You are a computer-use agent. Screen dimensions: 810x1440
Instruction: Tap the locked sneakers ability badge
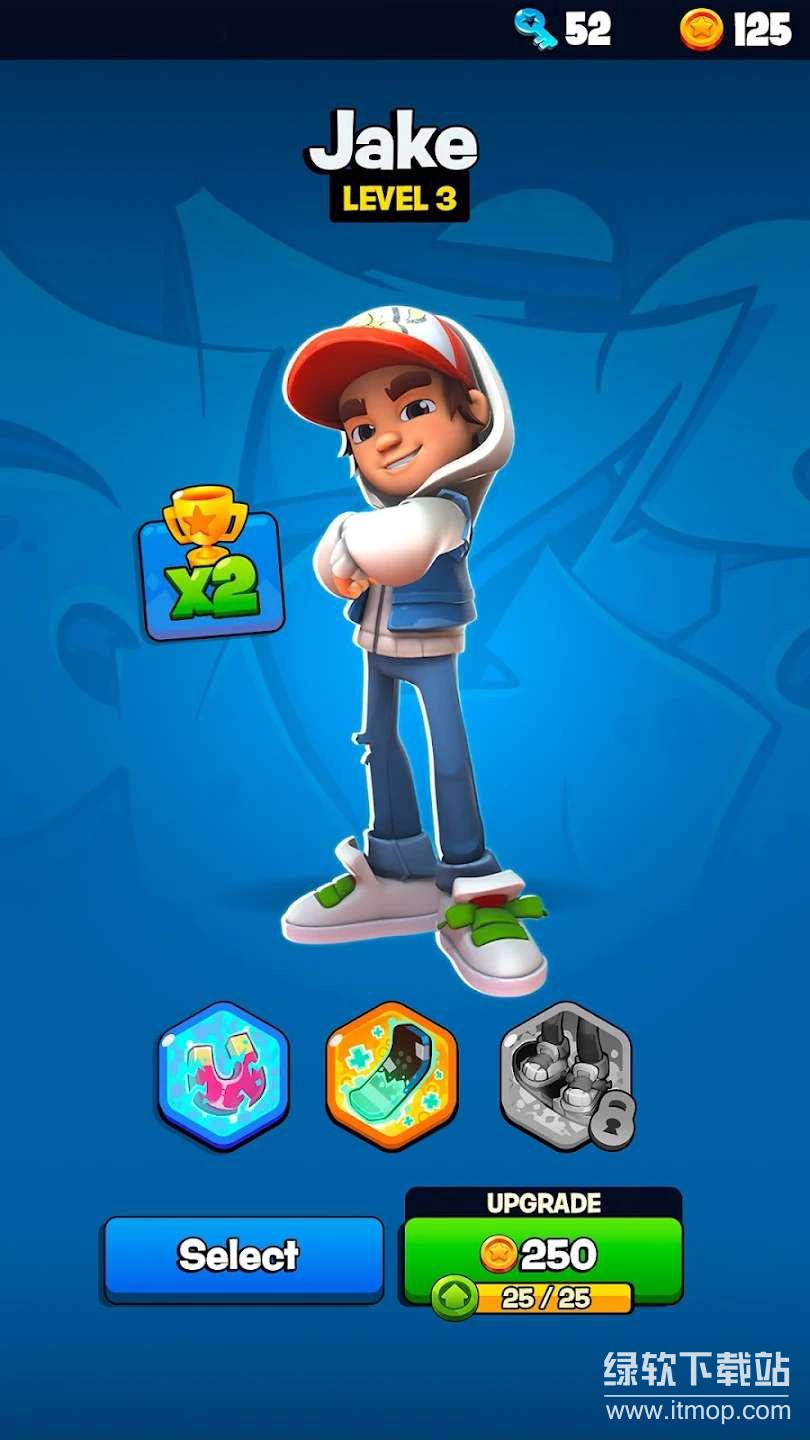coord(565,1076)
